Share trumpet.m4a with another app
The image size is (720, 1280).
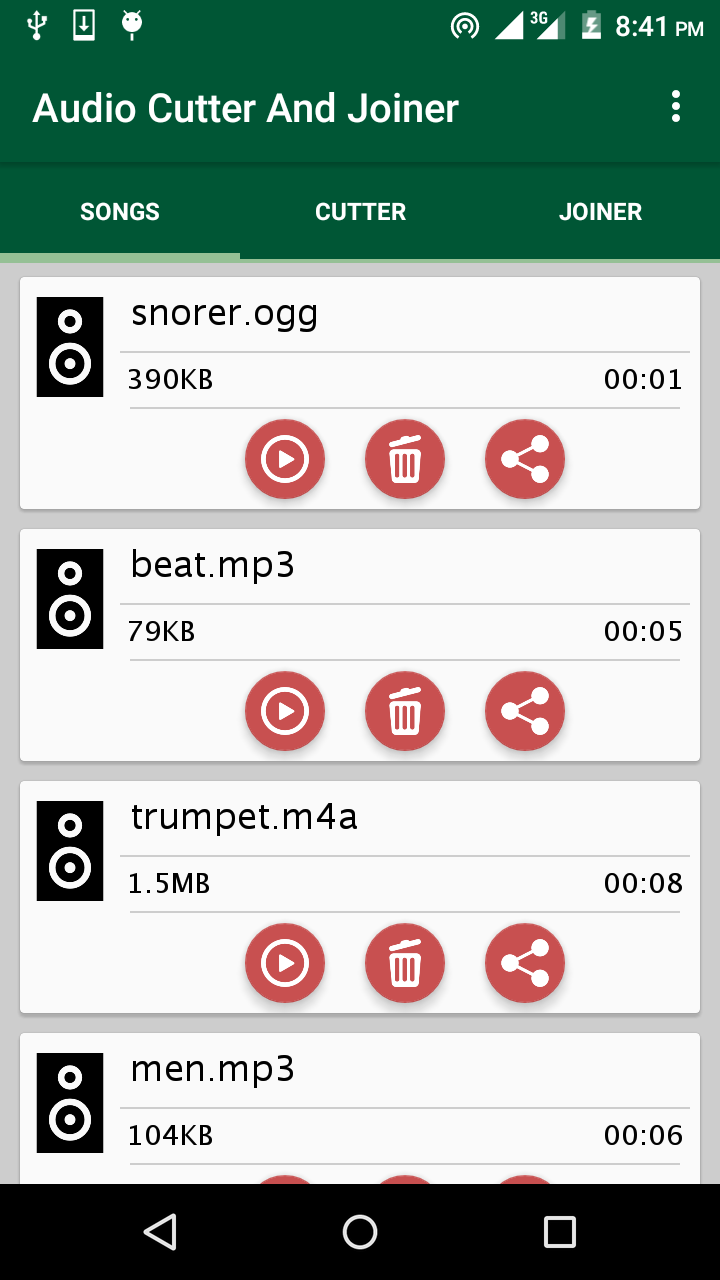(x=525, y=963)
